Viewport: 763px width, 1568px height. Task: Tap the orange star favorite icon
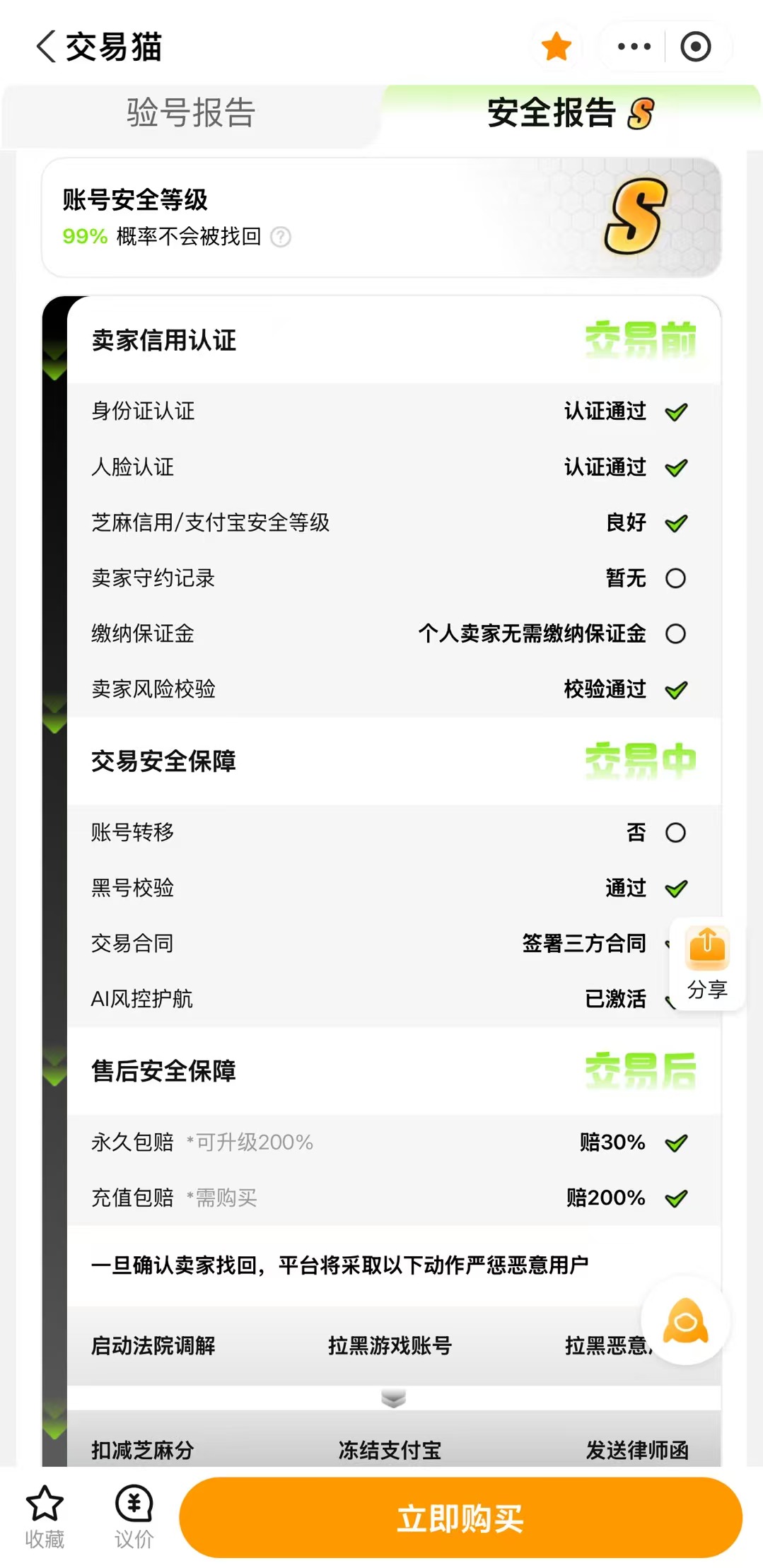coord(556,47)
